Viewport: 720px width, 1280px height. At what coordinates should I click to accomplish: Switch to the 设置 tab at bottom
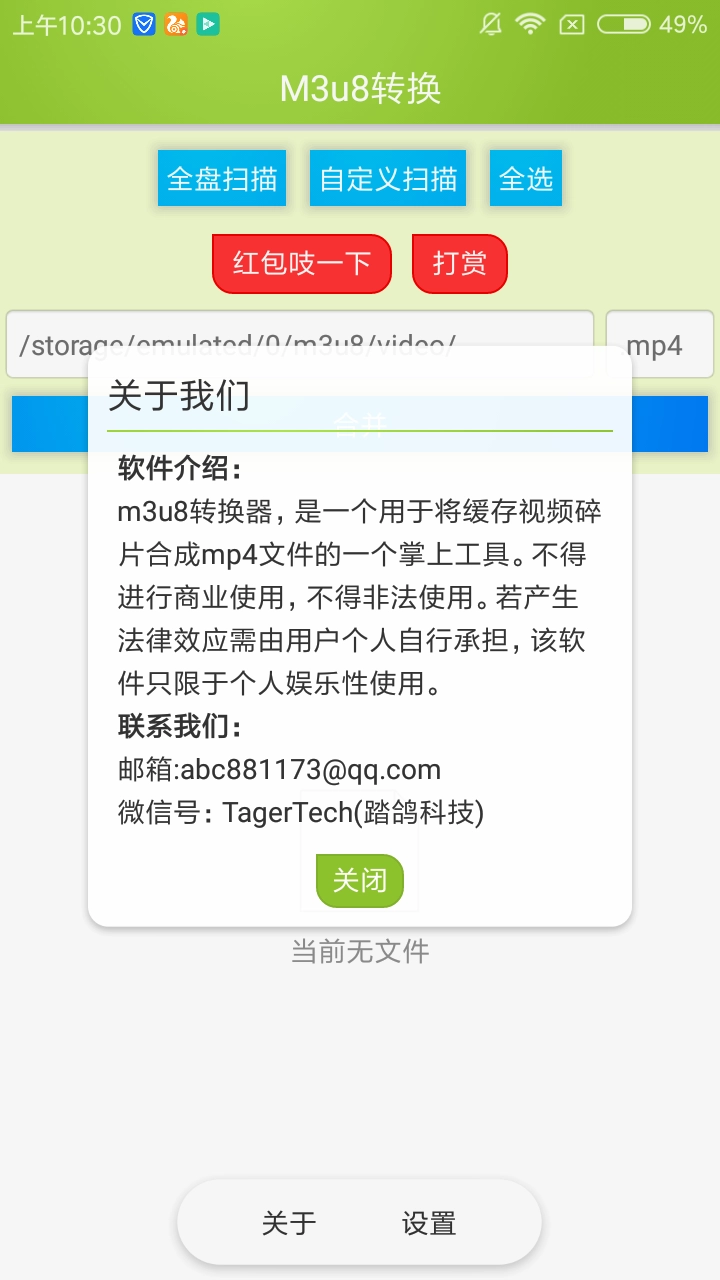click(x=428, y=1222)
